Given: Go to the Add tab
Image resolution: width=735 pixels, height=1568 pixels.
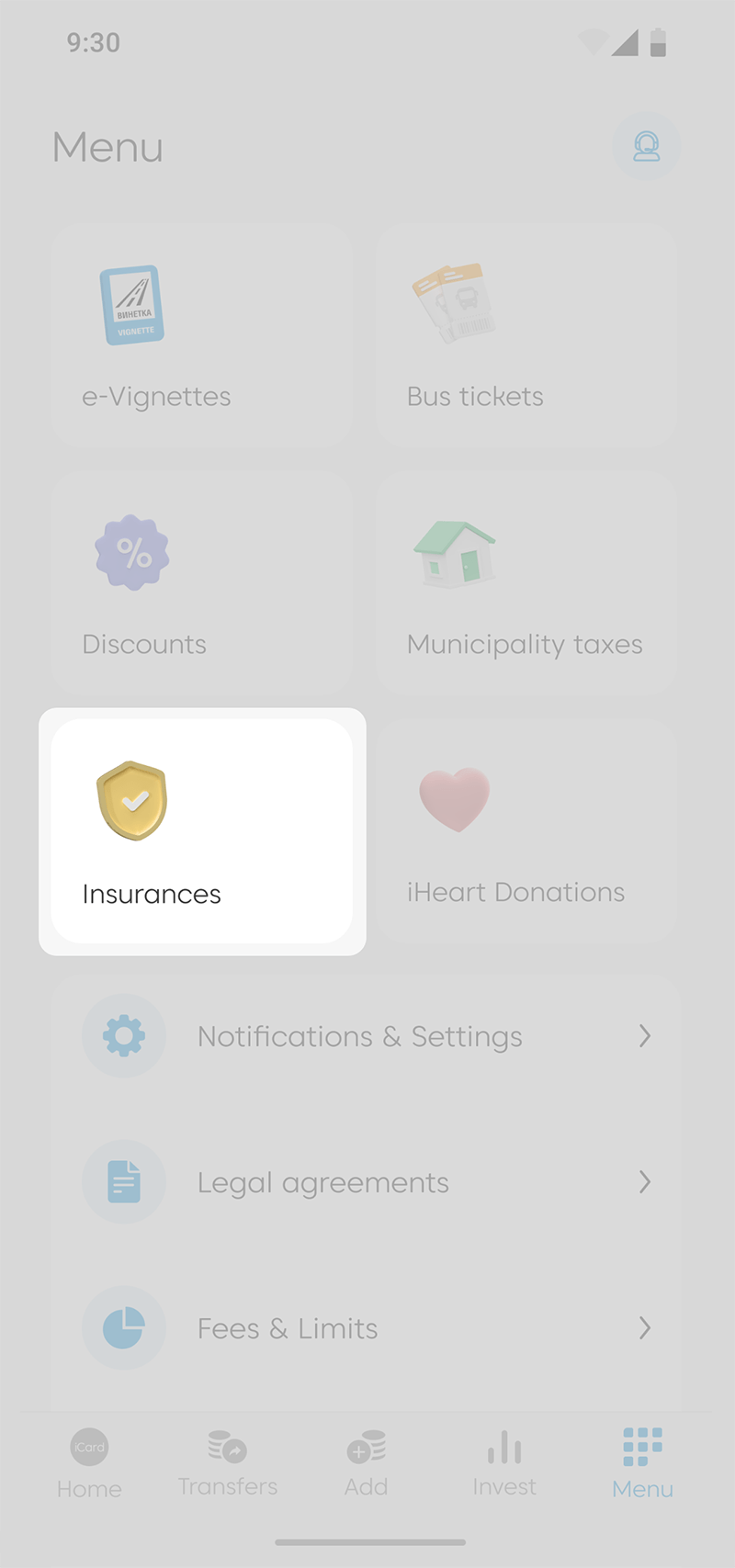Looking at the screenshot, I should pos(366,1464).
